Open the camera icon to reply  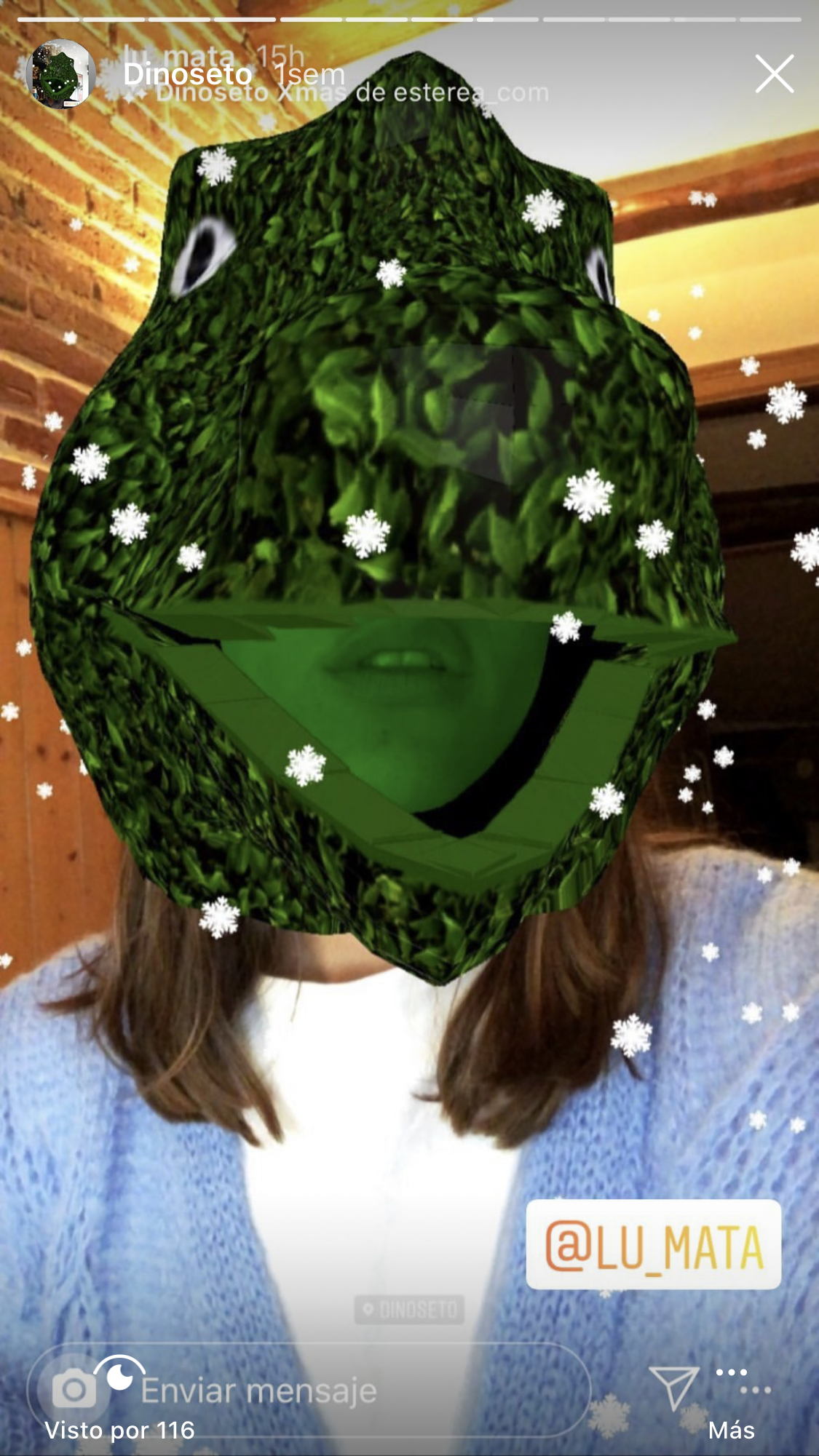[x=74, y=1390]
